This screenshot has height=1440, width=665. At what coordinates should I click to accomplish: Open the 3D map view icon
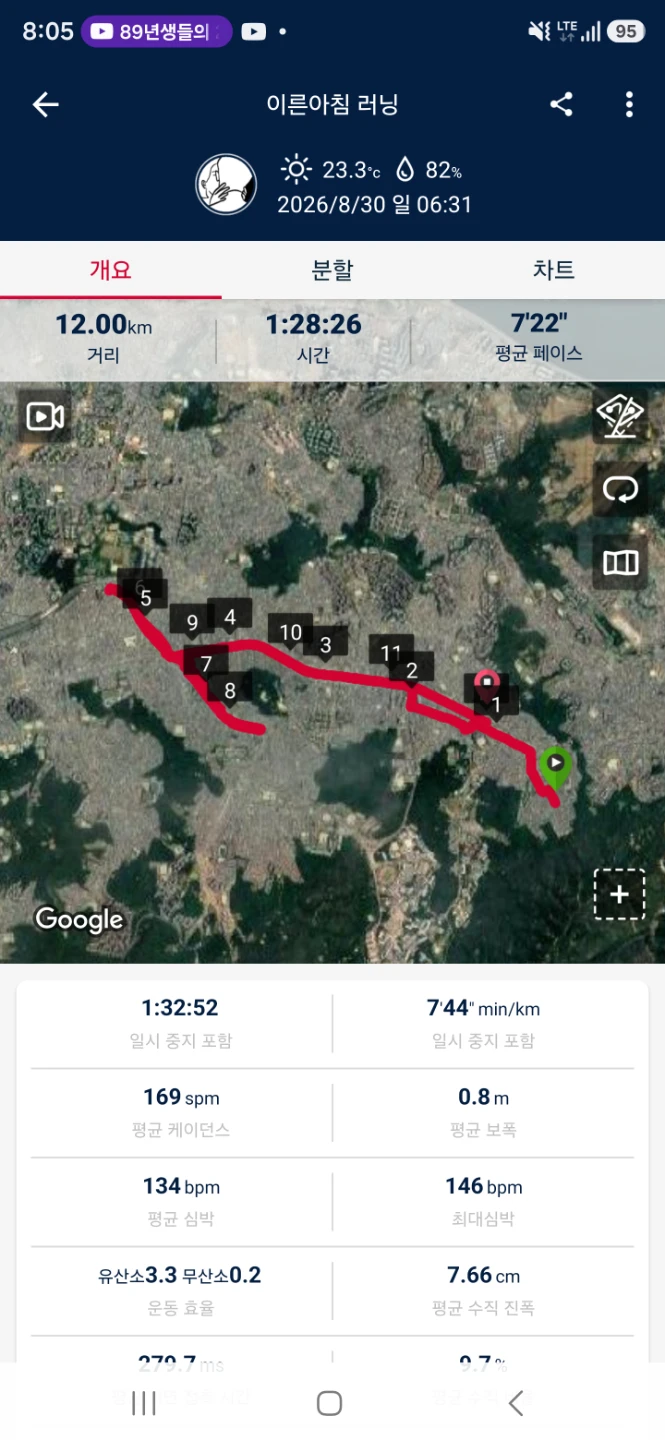pyautogui.click(x=619, y=416)
